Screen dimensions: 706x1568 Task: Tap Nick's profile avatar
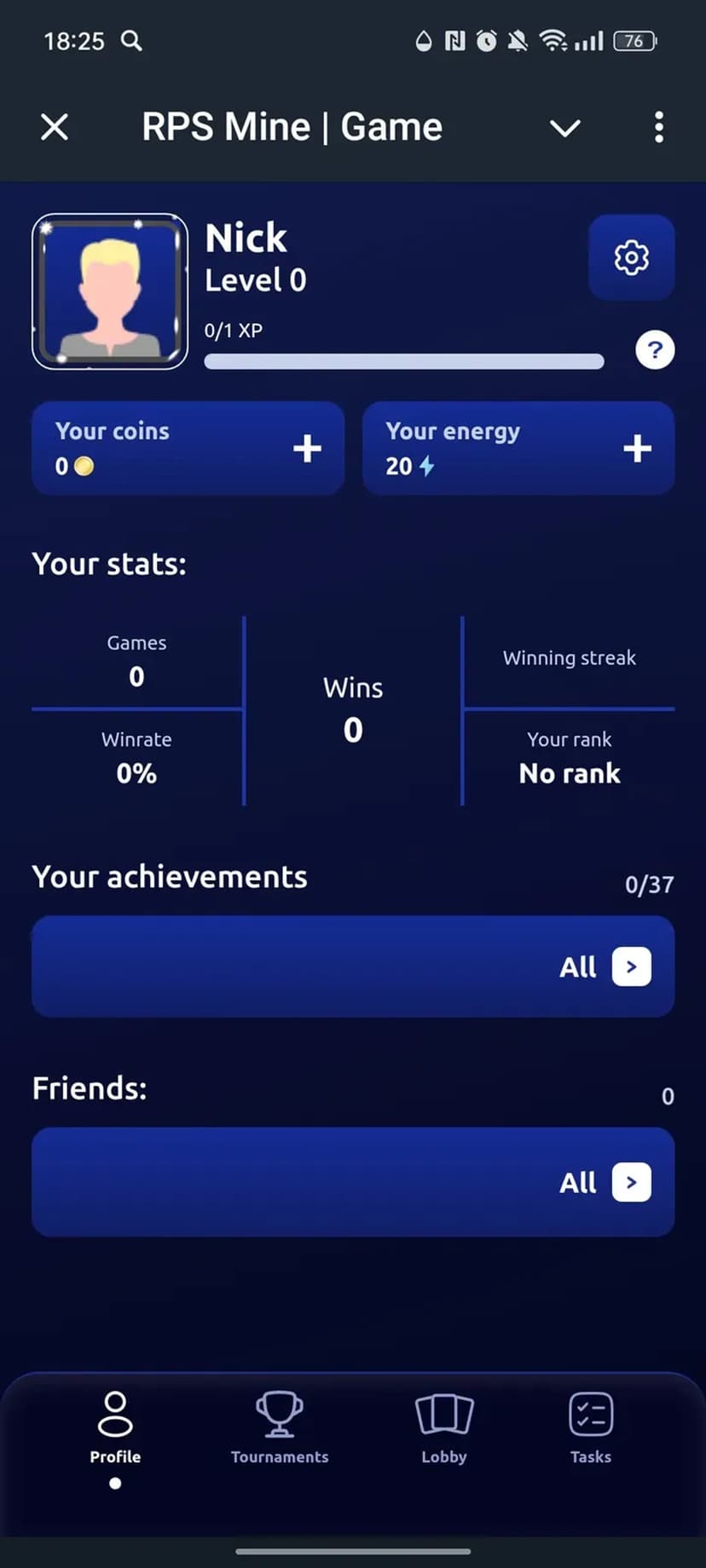(110, 291)
